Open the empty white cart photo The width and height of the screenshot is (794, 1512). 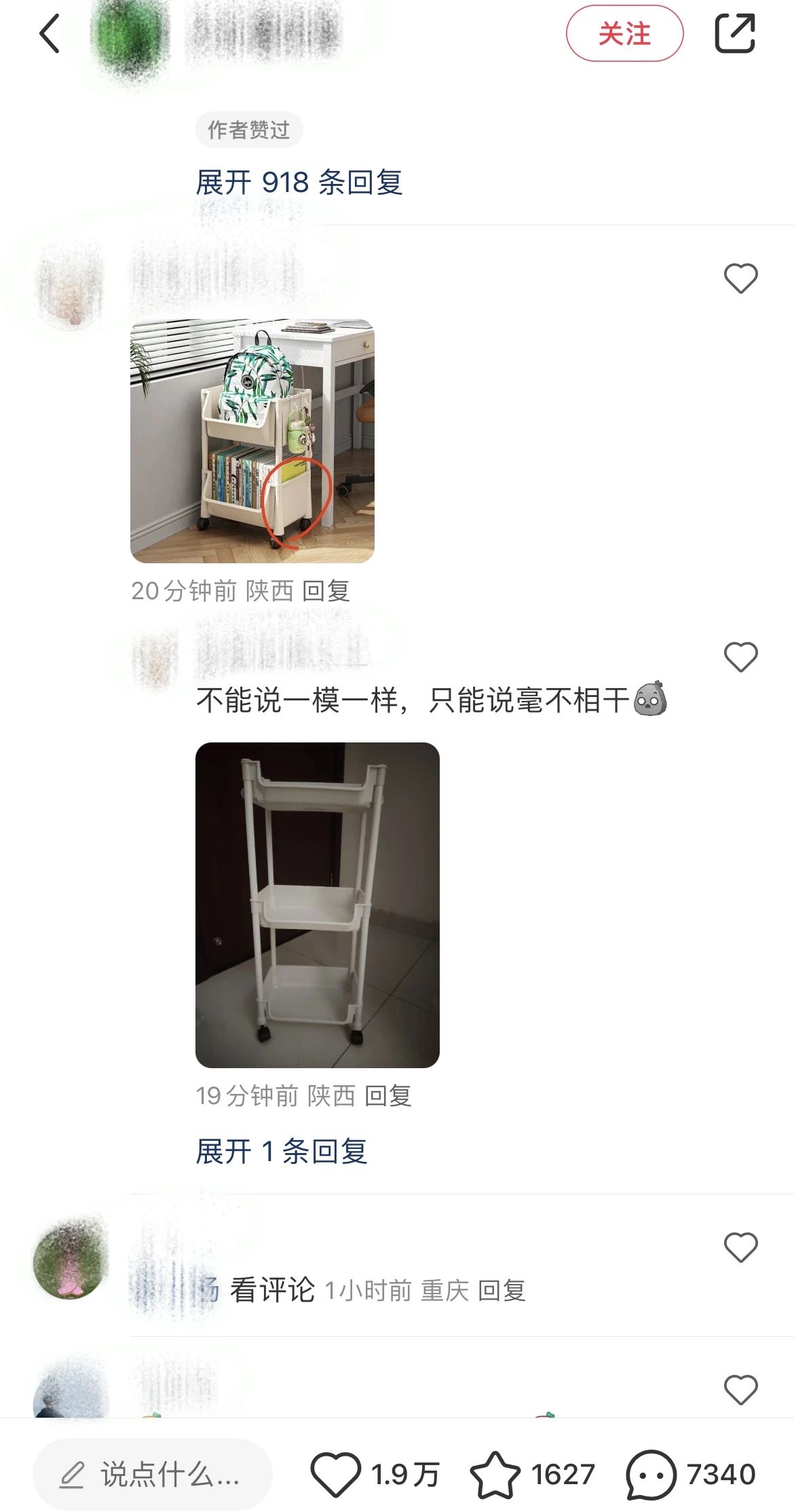[317, 905]
